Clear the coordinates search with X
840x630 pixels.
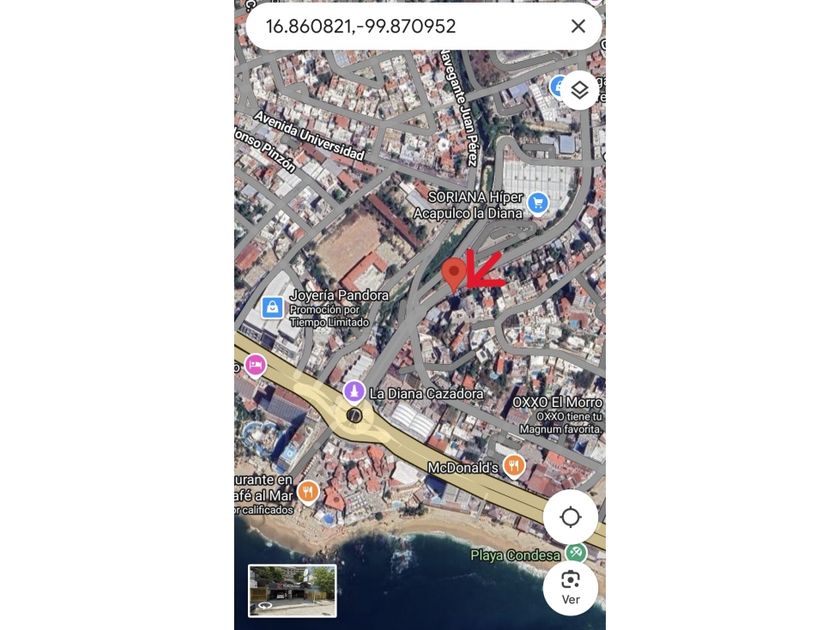(x=578, y=26)
